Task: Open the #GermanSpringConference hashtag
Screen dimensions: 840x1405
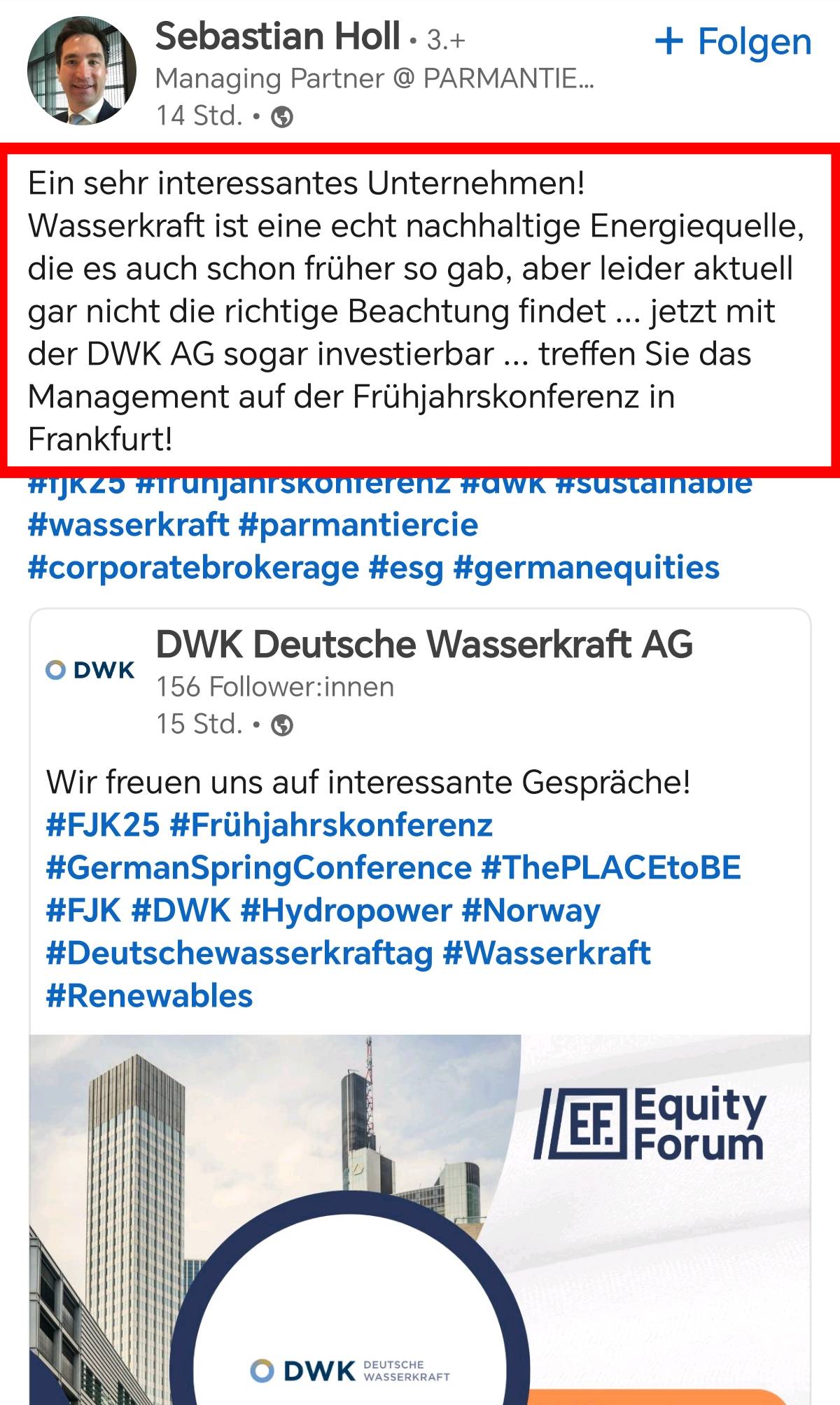Action: click(258, 868)
